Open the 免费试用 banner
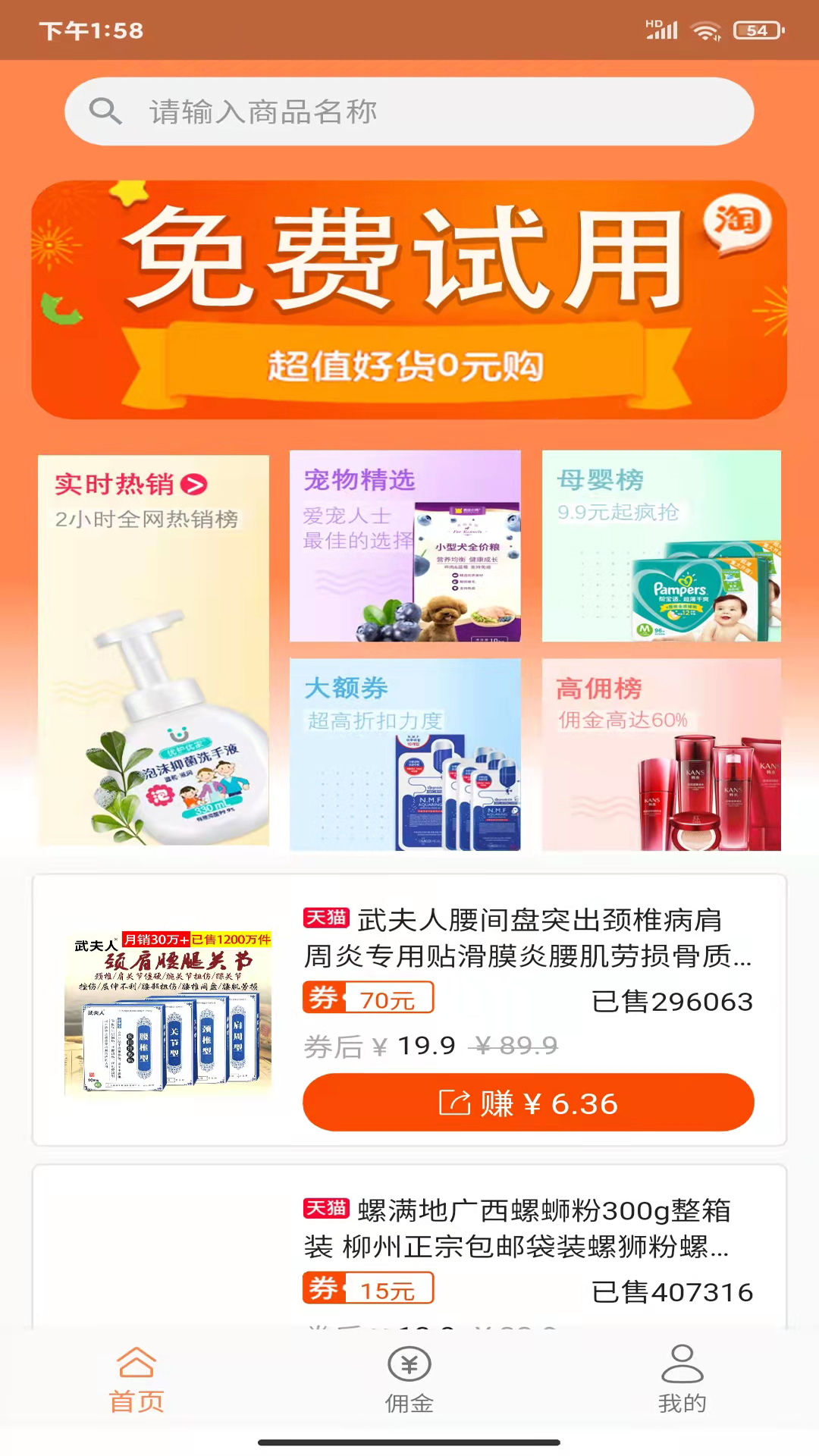 click(409, 300)
